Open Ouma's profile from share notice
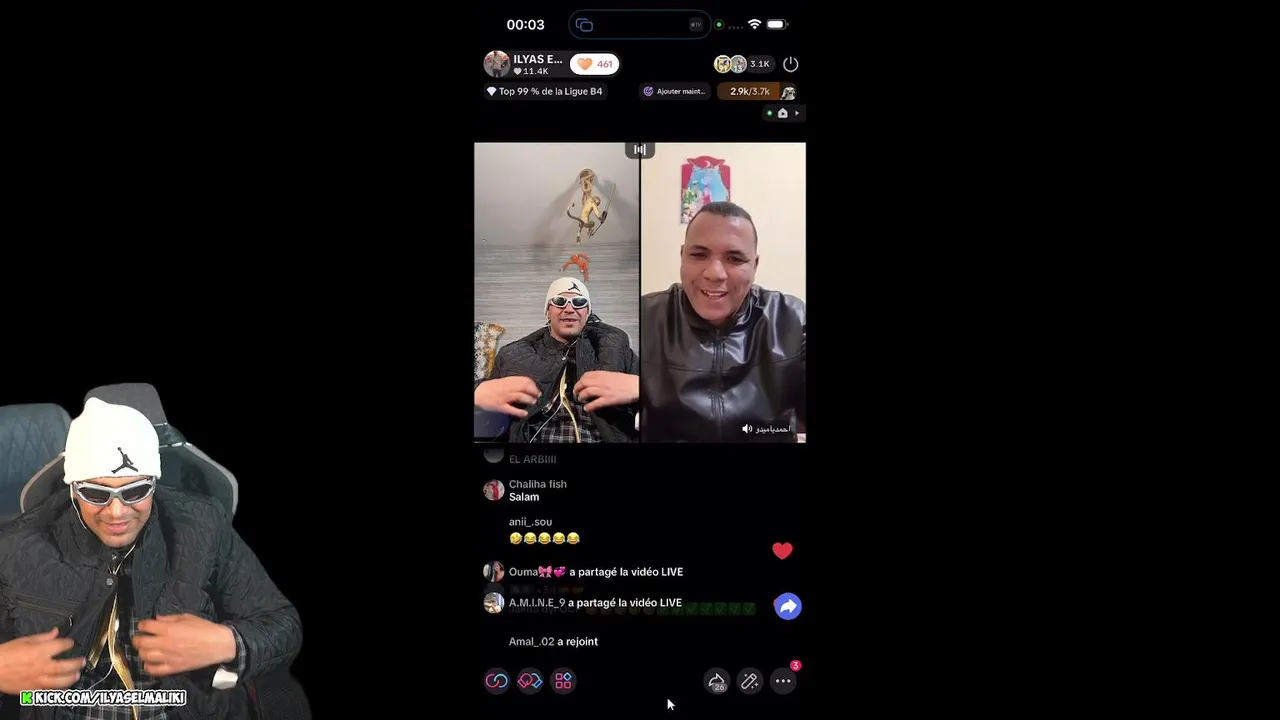Viewport: 1280px width, 720px height. point(494,572)
